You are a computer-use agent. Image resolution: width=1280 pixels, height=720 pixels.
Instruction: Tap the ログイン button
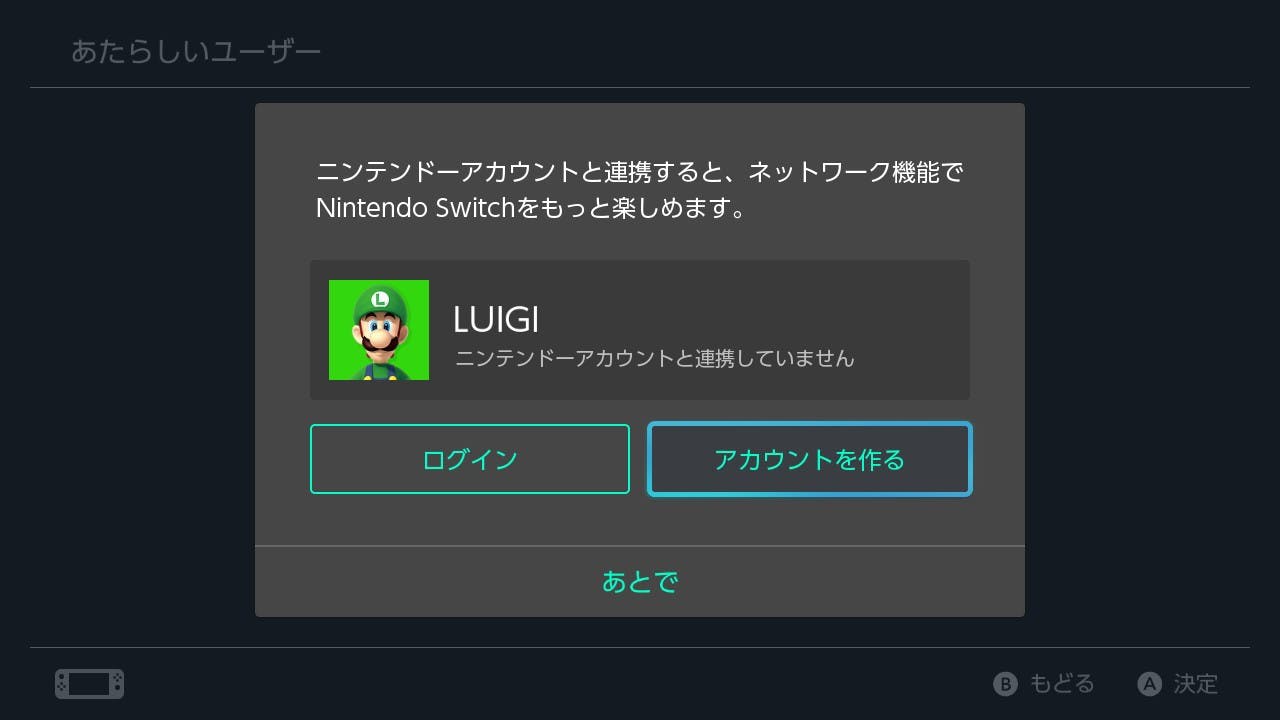click(469, 459)
